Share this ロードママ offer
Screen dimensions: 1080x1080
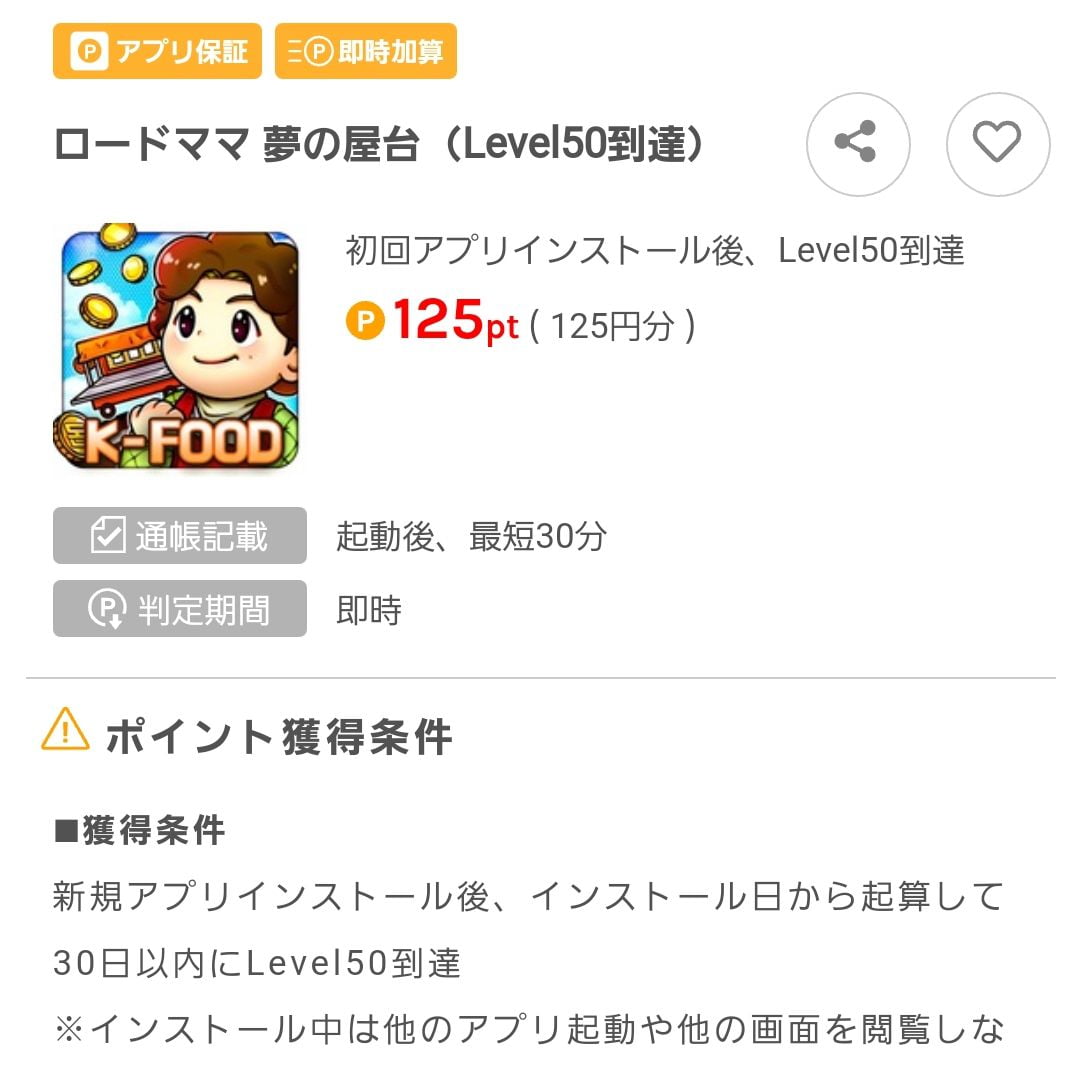(x=857, y=144)
